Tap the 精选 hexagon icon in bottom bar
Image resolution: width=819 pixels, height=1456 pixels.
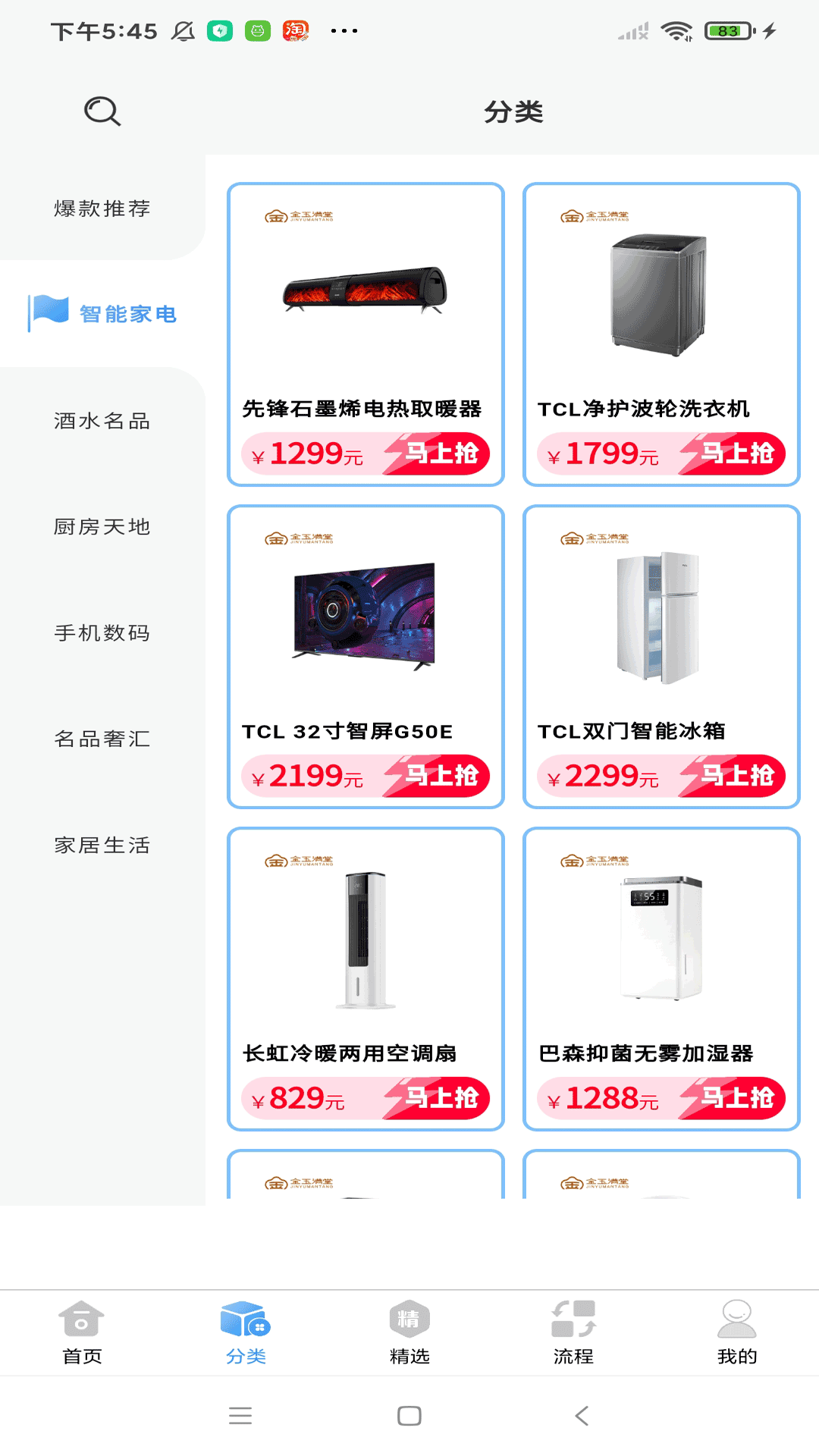click(409, 1319)
